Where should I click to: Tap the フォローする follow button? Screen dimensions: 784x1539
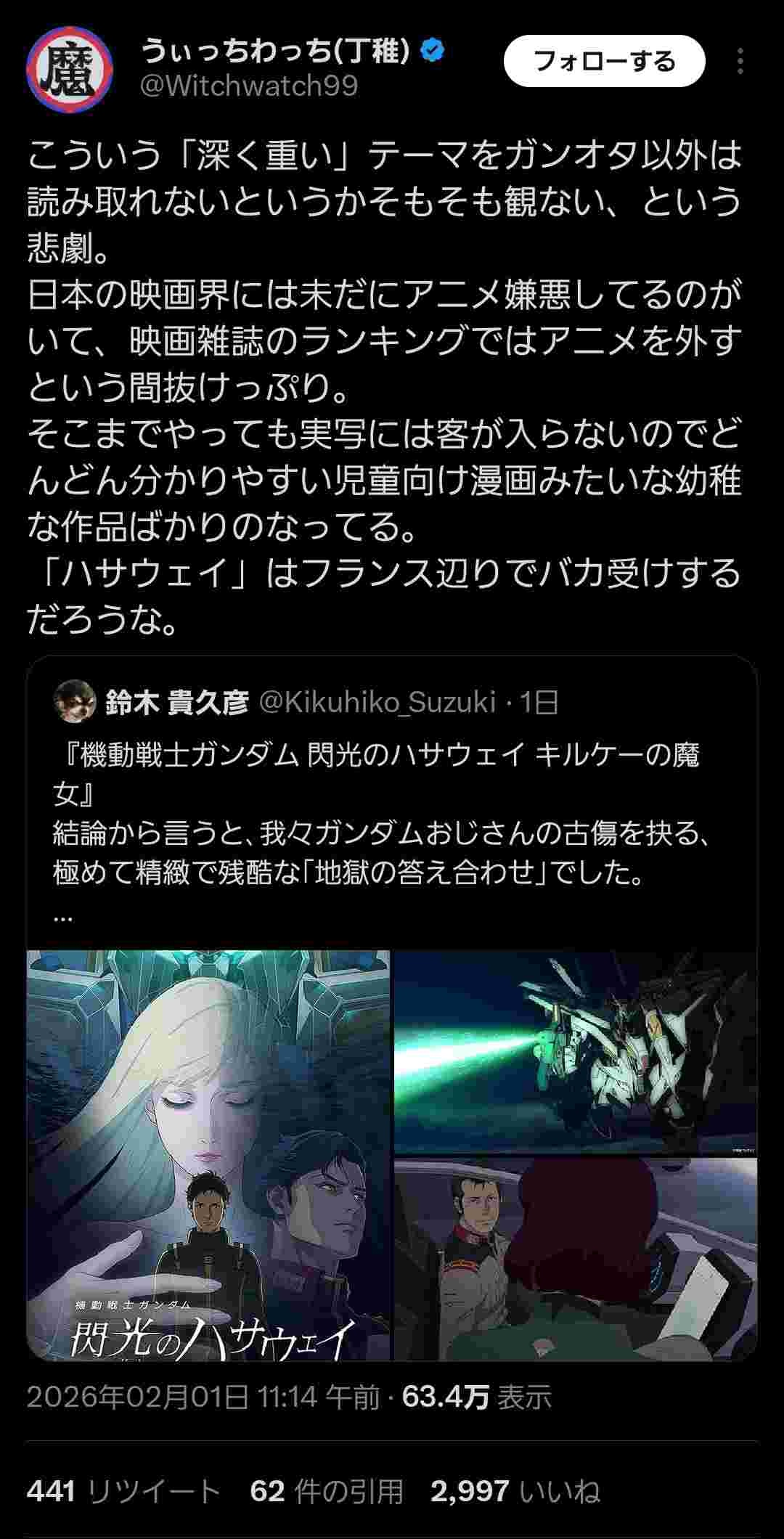click(x=604, y=61)
